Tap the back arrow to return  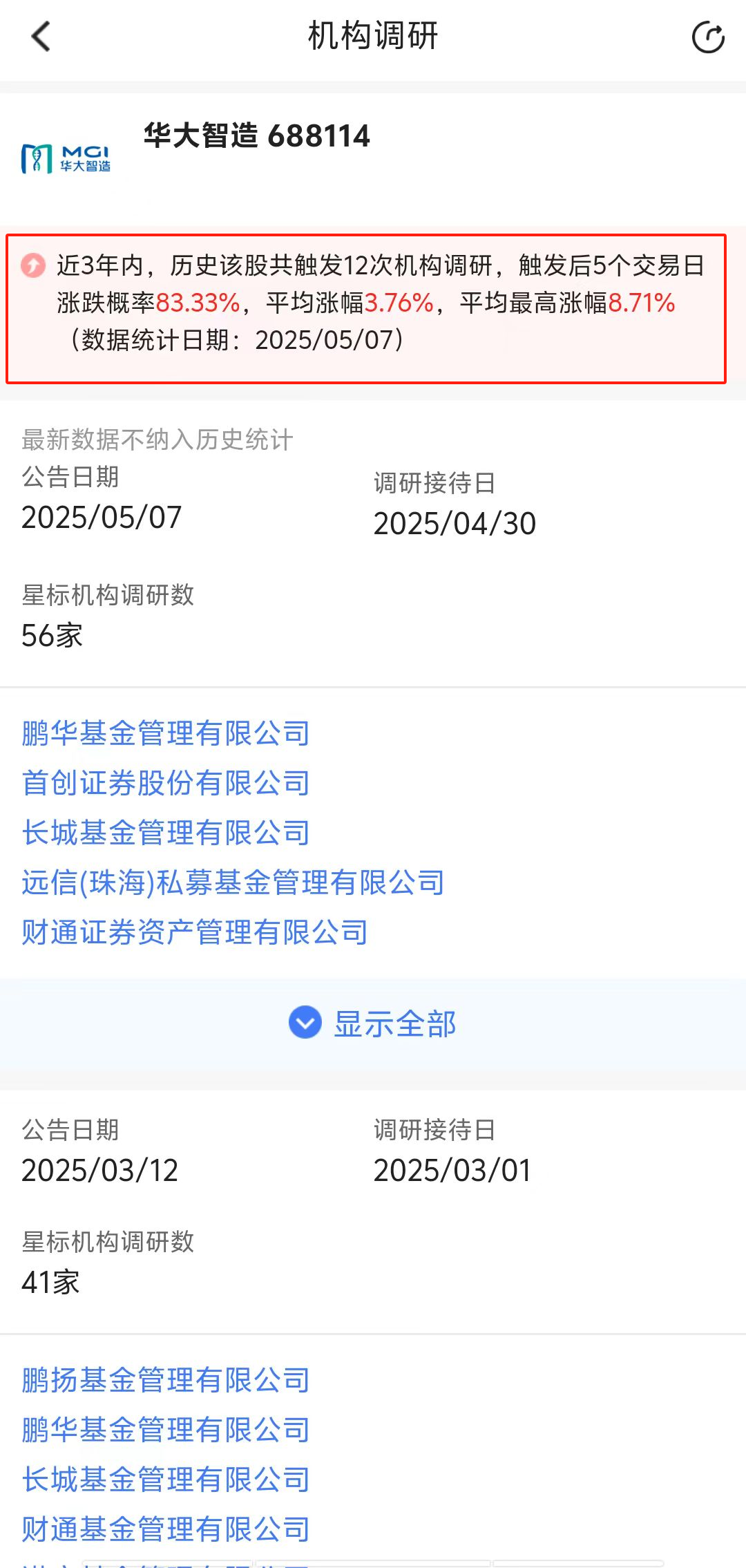coord(39,37)
